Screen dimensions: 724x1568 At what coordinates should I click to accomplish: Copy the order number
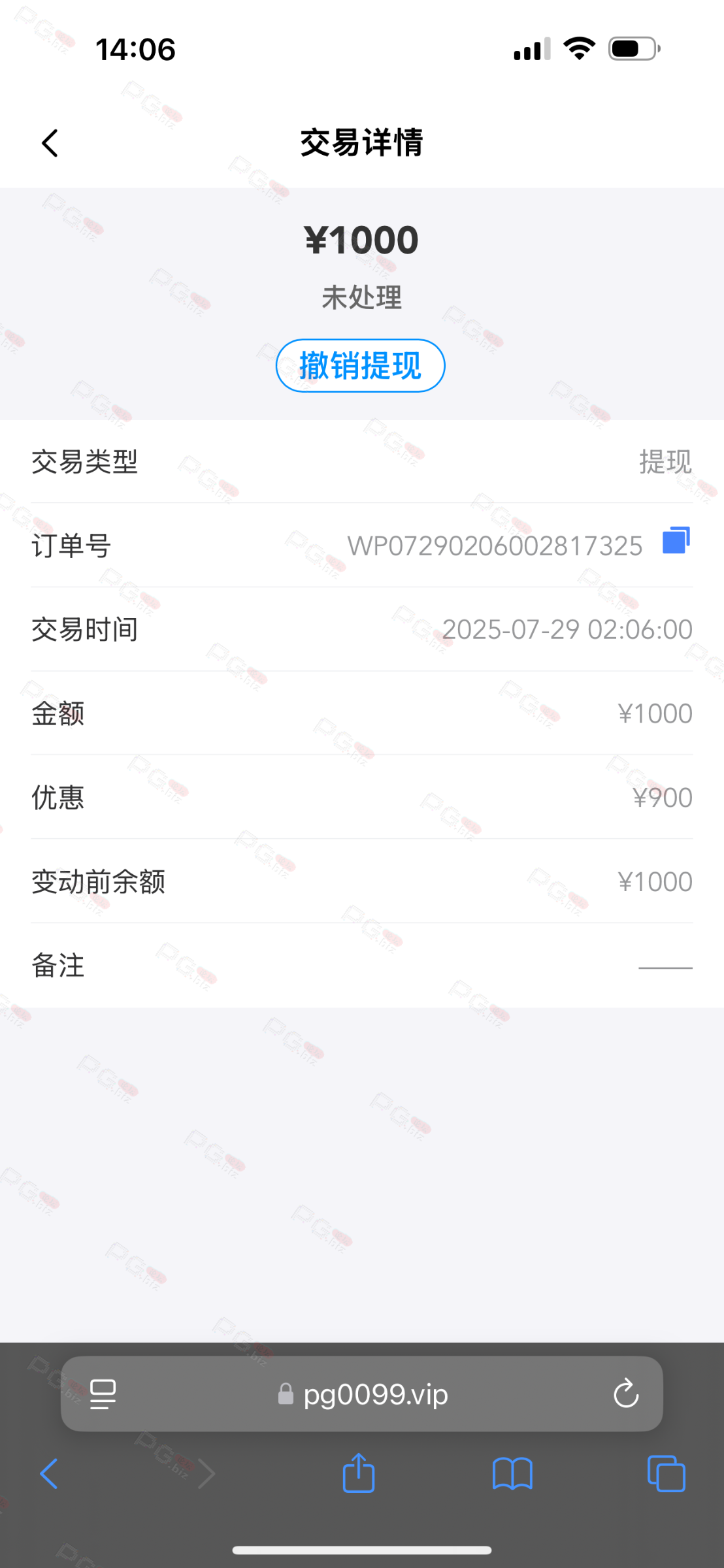click(676, 541)
